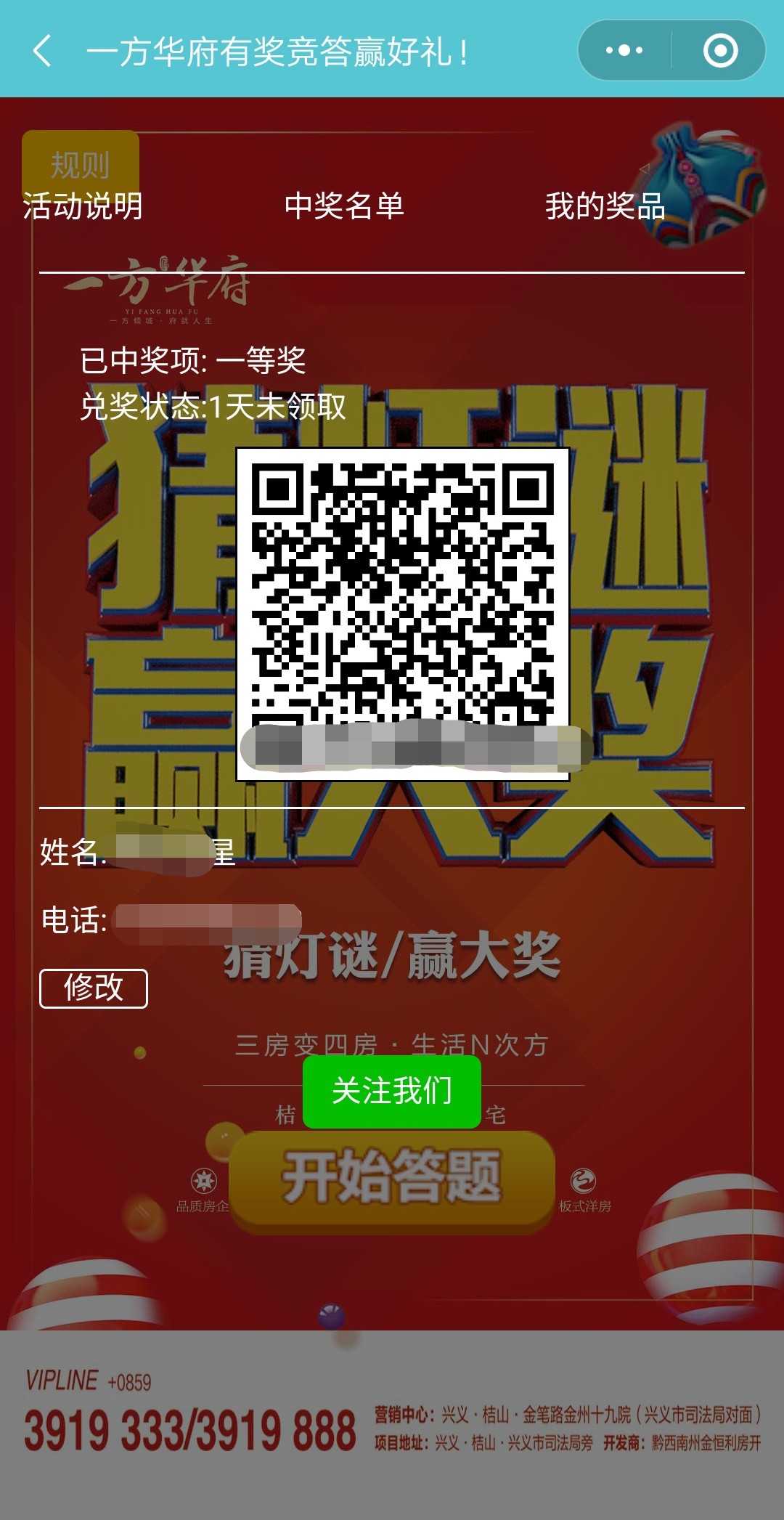Go back using the header arrow
The height and width of the screenshot is (1520, 784).
point(42,51)
